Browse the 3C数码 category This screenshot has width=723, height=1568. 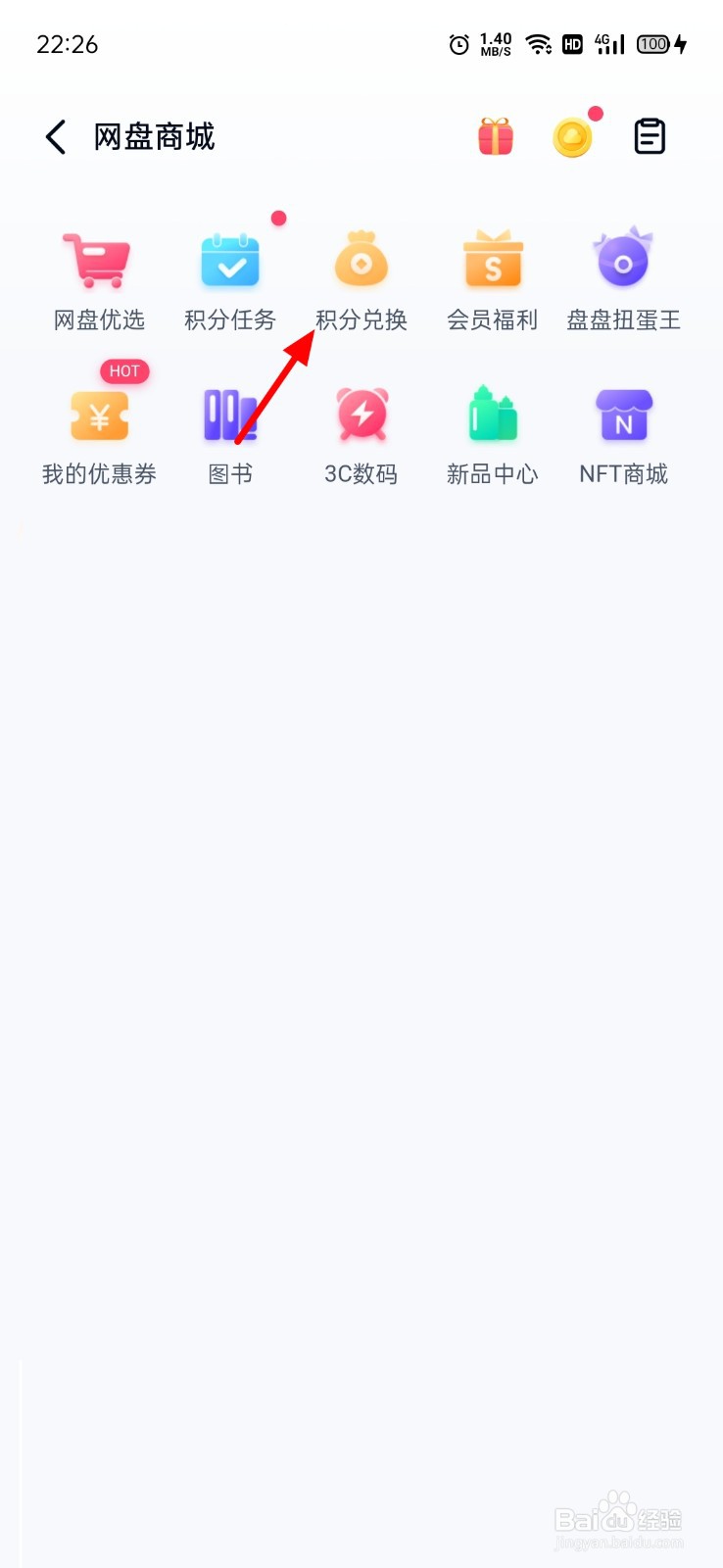(361, 436)
